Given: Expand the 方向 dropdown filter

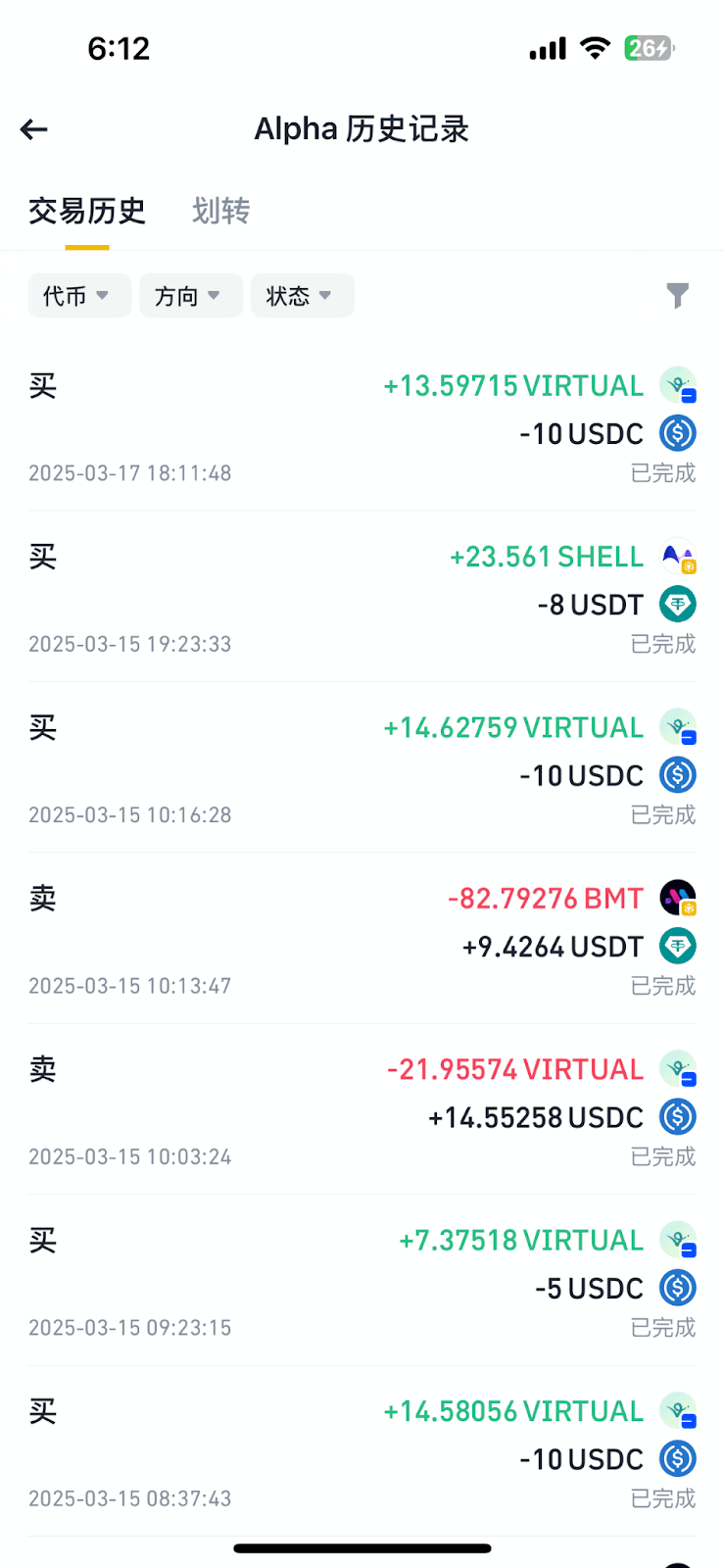Looking at the screenshot, I should (x=190, y=296).
